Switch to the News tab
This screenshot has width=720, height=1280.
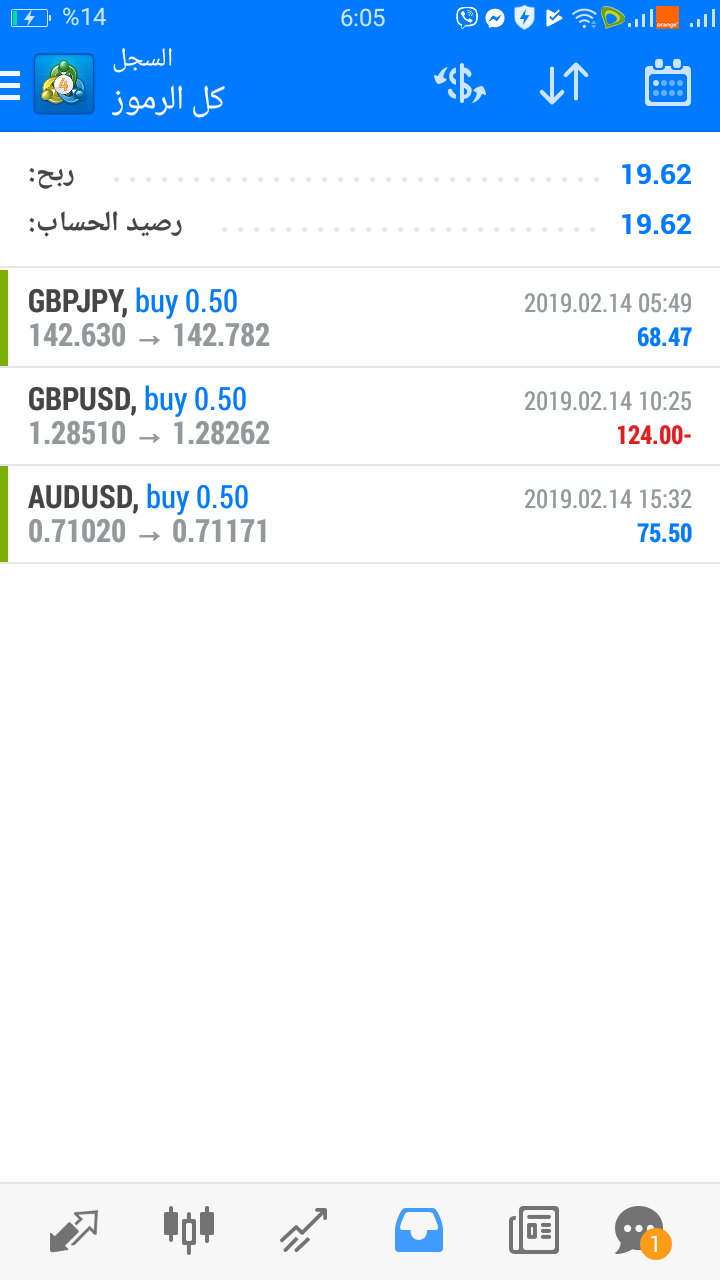[534, 1230]
